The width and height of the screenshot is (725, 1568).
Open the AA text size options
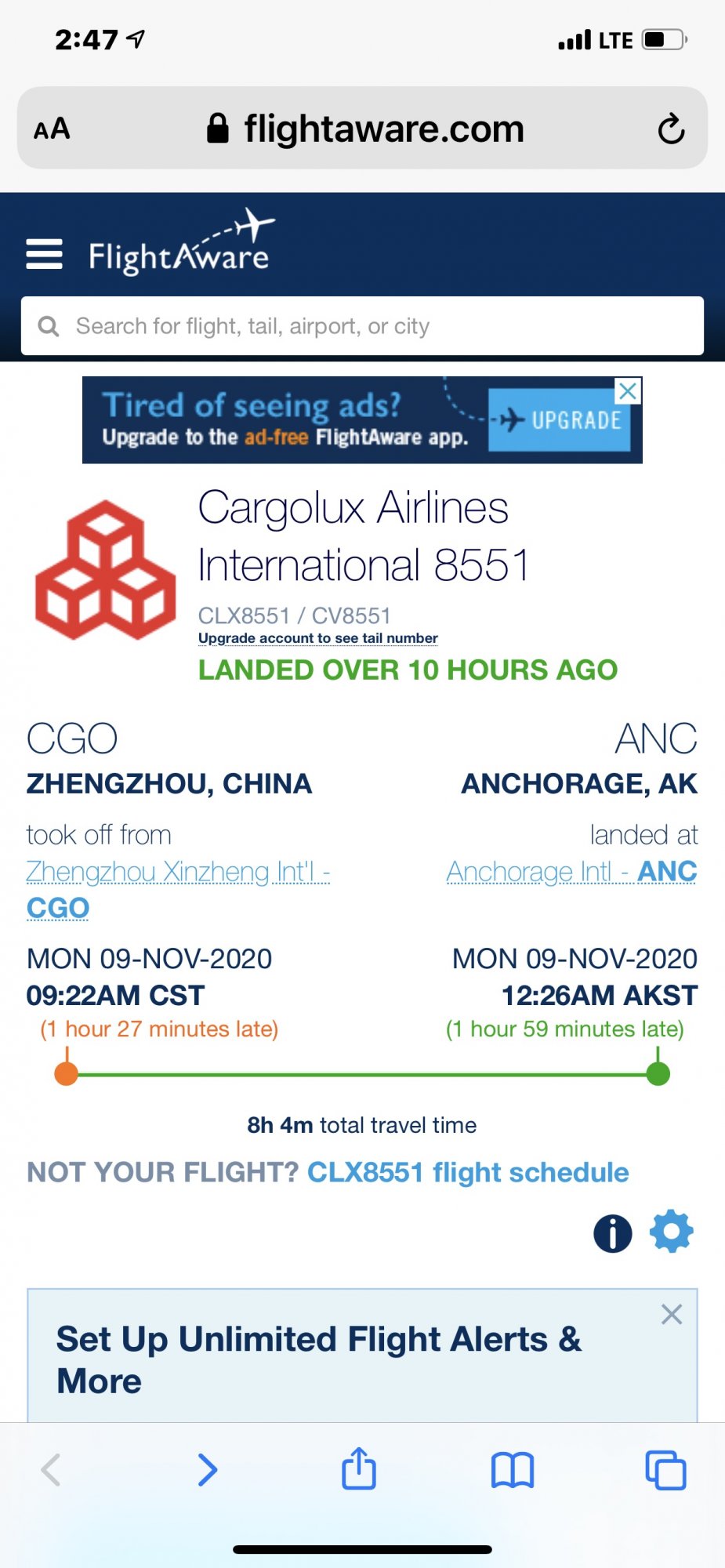(52, 129)
